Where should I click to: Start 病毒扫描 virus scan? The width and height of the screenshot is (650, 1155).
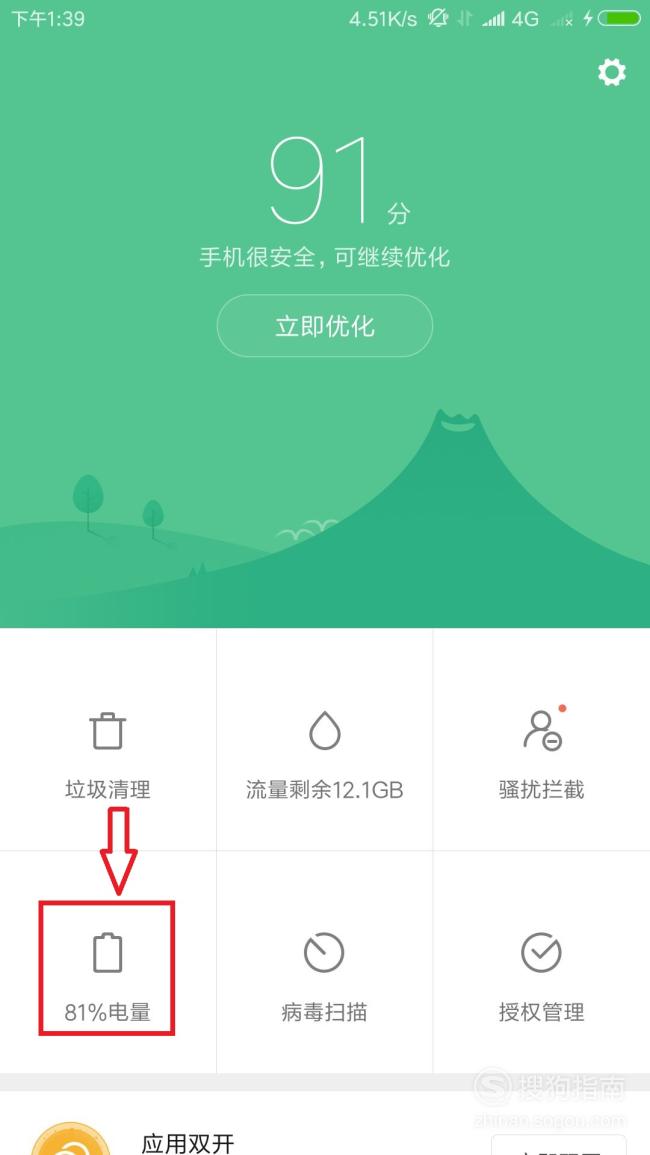click(x=325, y=962)
